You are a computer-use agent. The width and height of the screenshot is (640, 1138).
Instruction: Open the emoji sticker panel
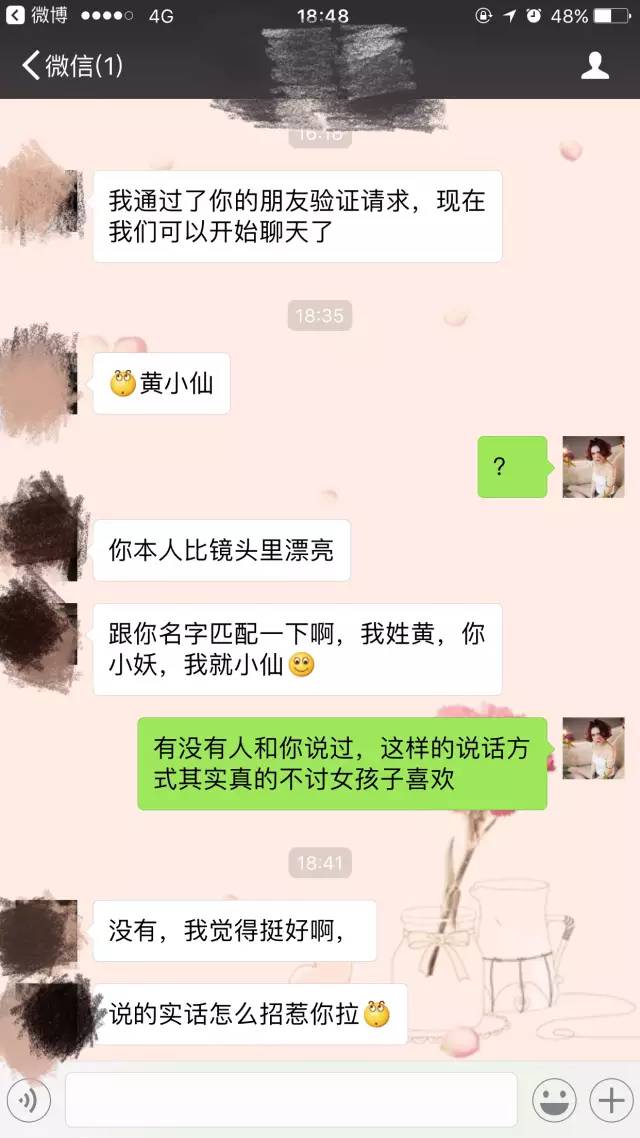click(553, 1100)
